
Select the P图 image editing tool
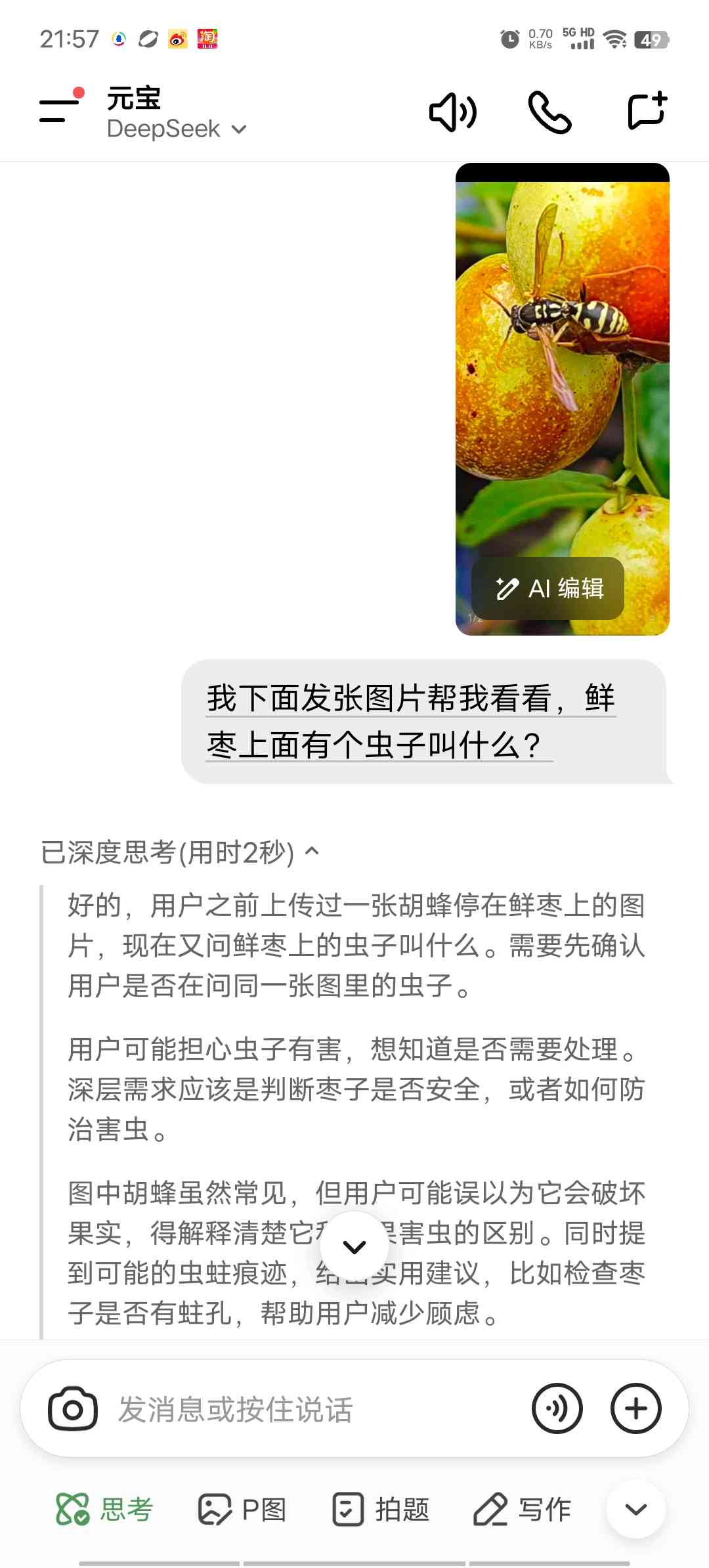tap(242, 1509)
